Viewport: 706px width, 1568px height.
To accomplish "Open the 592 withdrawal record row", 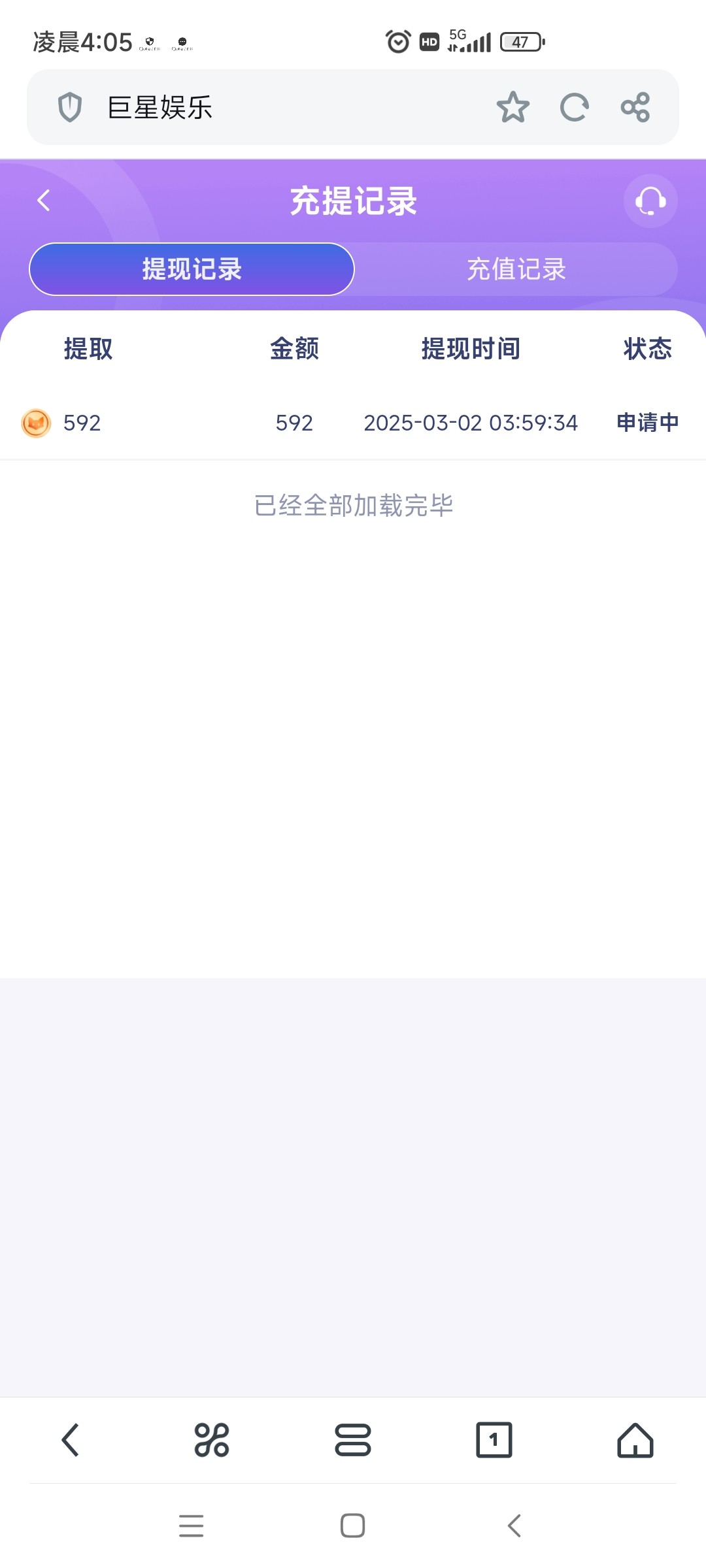I will click(353, 423).
